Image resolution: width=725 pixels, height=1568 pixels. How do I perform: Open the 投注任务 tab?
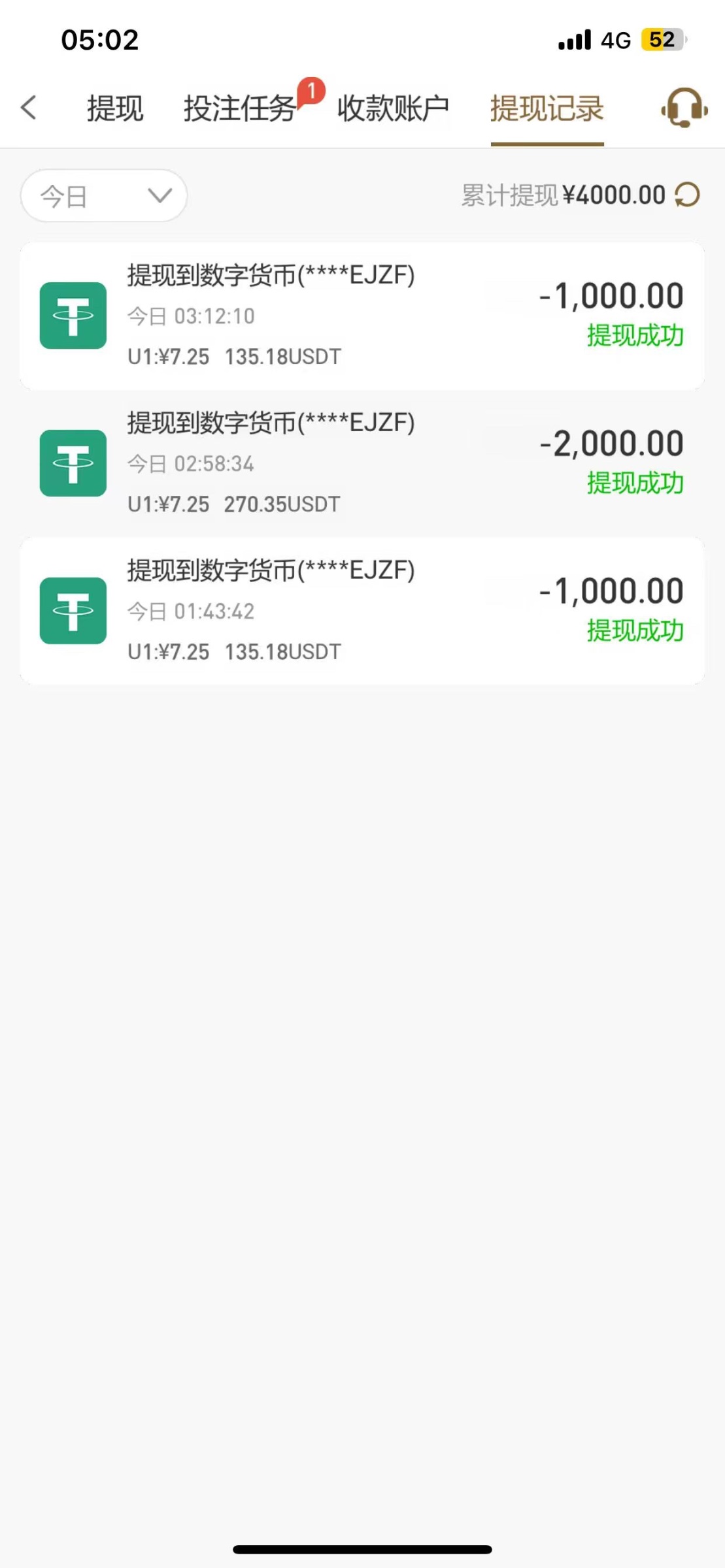[240, 108]
